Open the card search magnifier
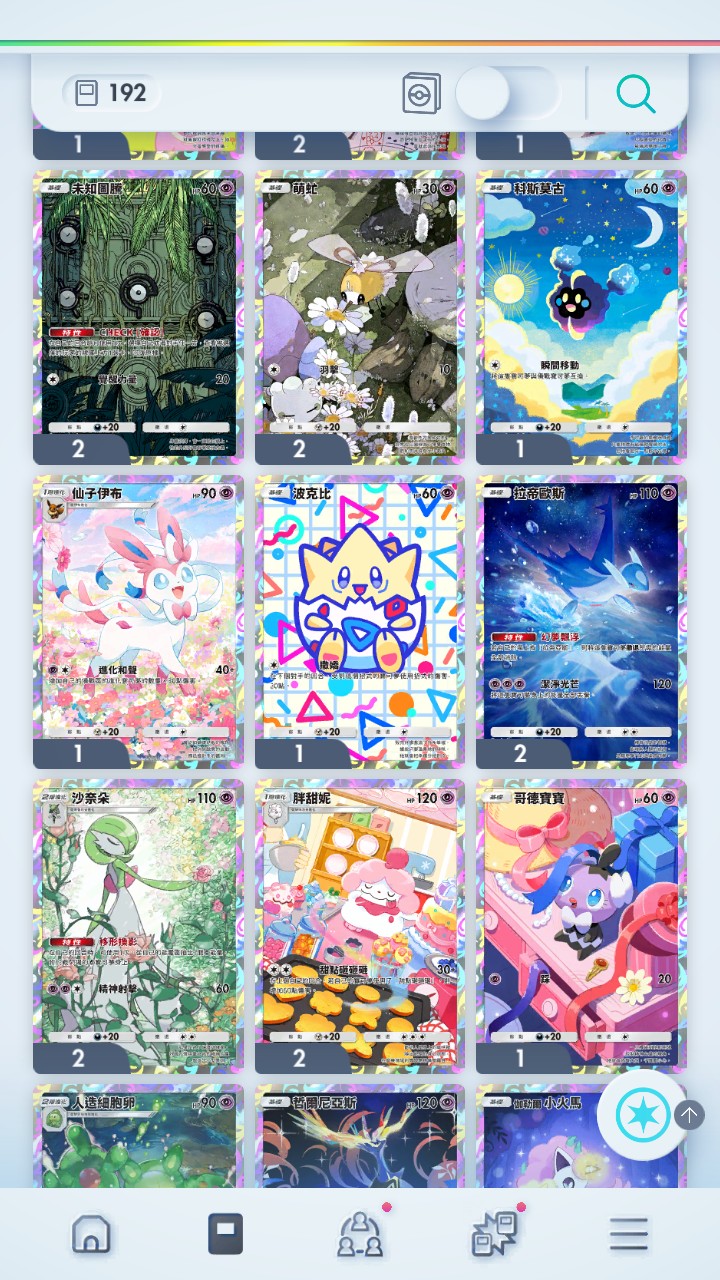This screenshot has height=1280, width=720. pyautogui.click(x=635, y=94)
